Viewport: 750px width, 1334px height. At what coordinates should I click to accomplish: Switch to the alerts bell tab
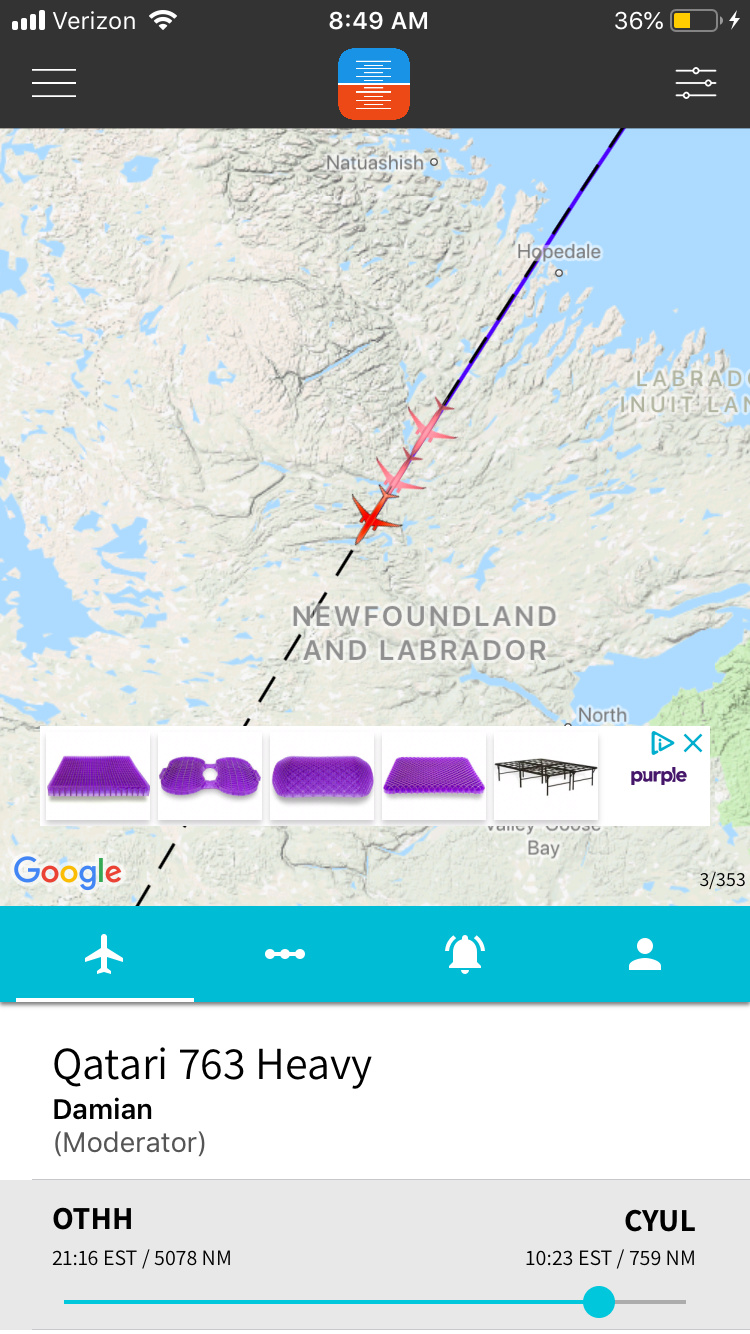tap(465, 954)
